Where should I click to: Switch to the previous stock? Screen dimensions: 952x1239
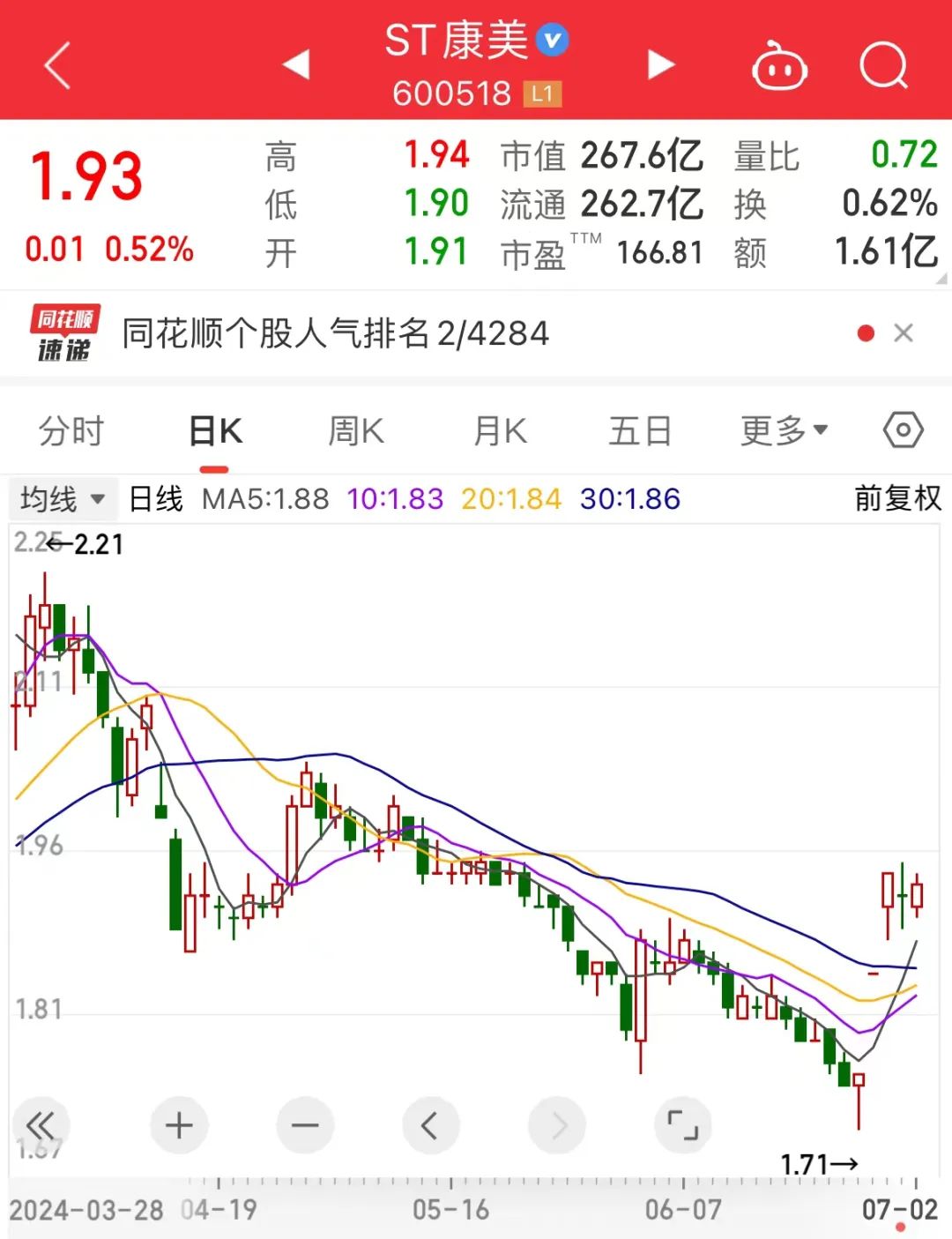point(296,64)
